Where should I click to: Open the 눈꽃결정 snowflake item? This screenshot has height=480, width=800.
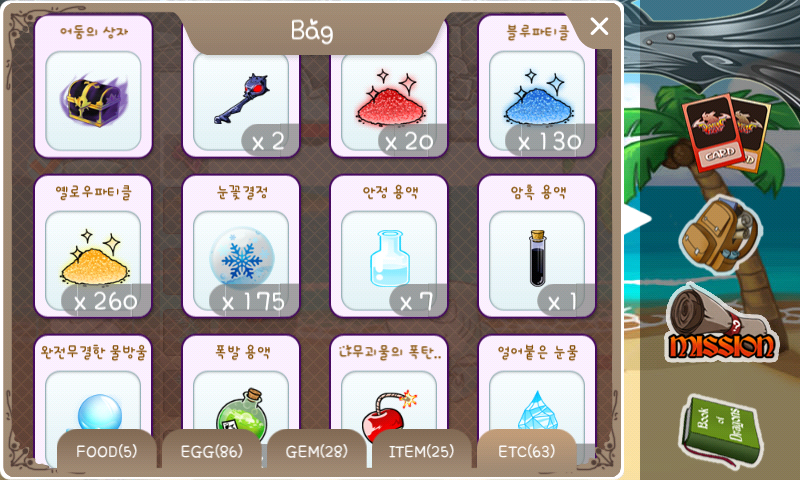pos(241,246)
